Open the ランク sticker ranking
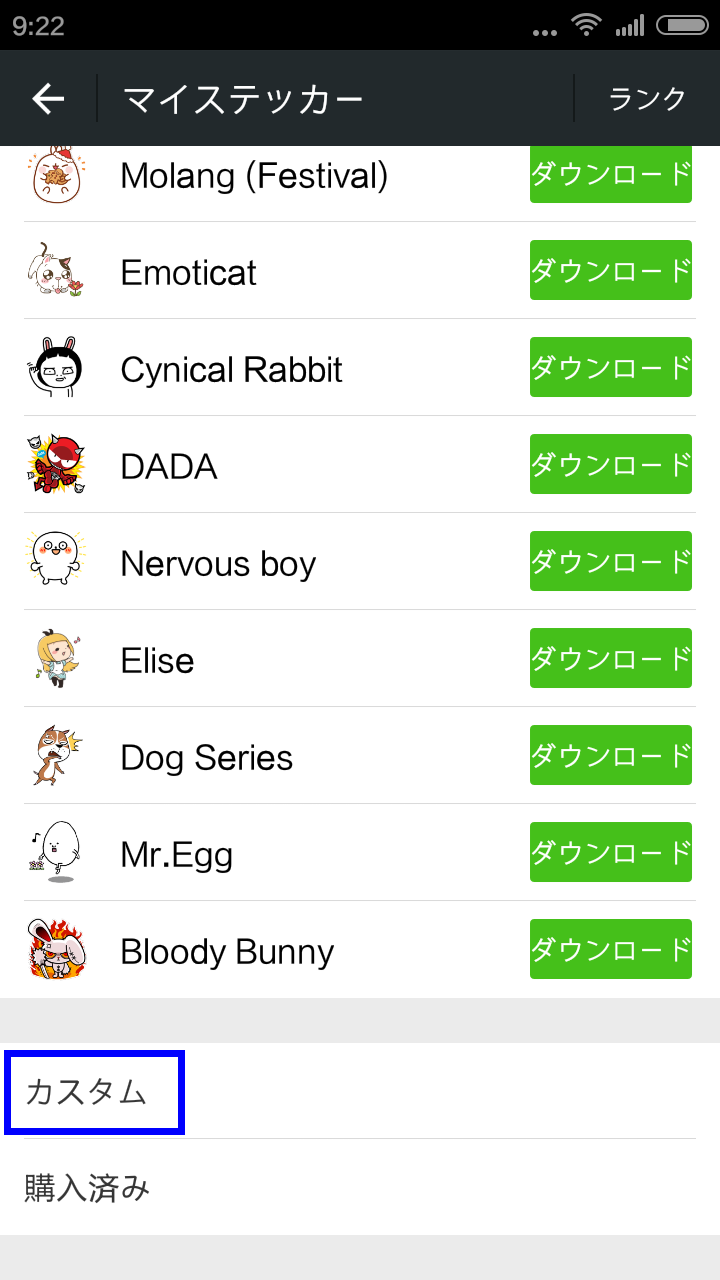The image size is (720, 1280). click(647, 98)
